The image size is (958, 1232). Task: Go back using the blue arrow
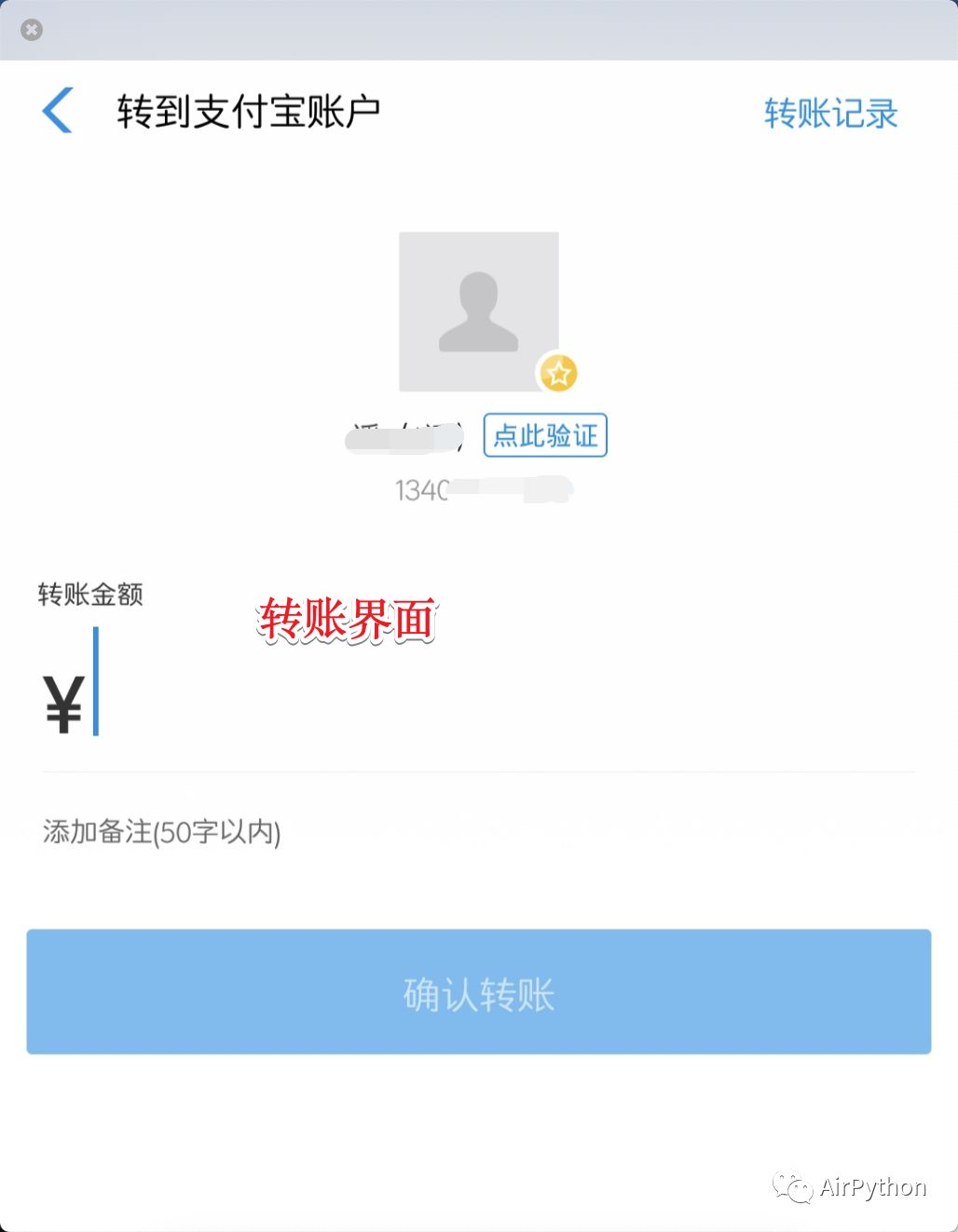tap(58, 111)
